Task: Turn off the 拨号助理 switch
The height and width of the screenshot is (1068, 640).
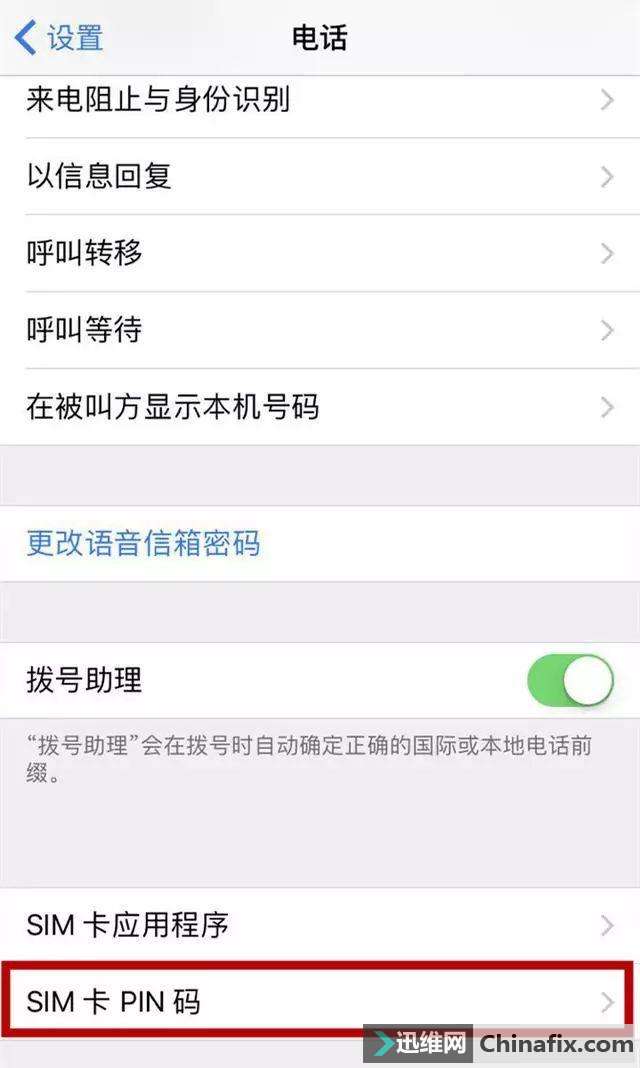Action: [x=570, y=681]
